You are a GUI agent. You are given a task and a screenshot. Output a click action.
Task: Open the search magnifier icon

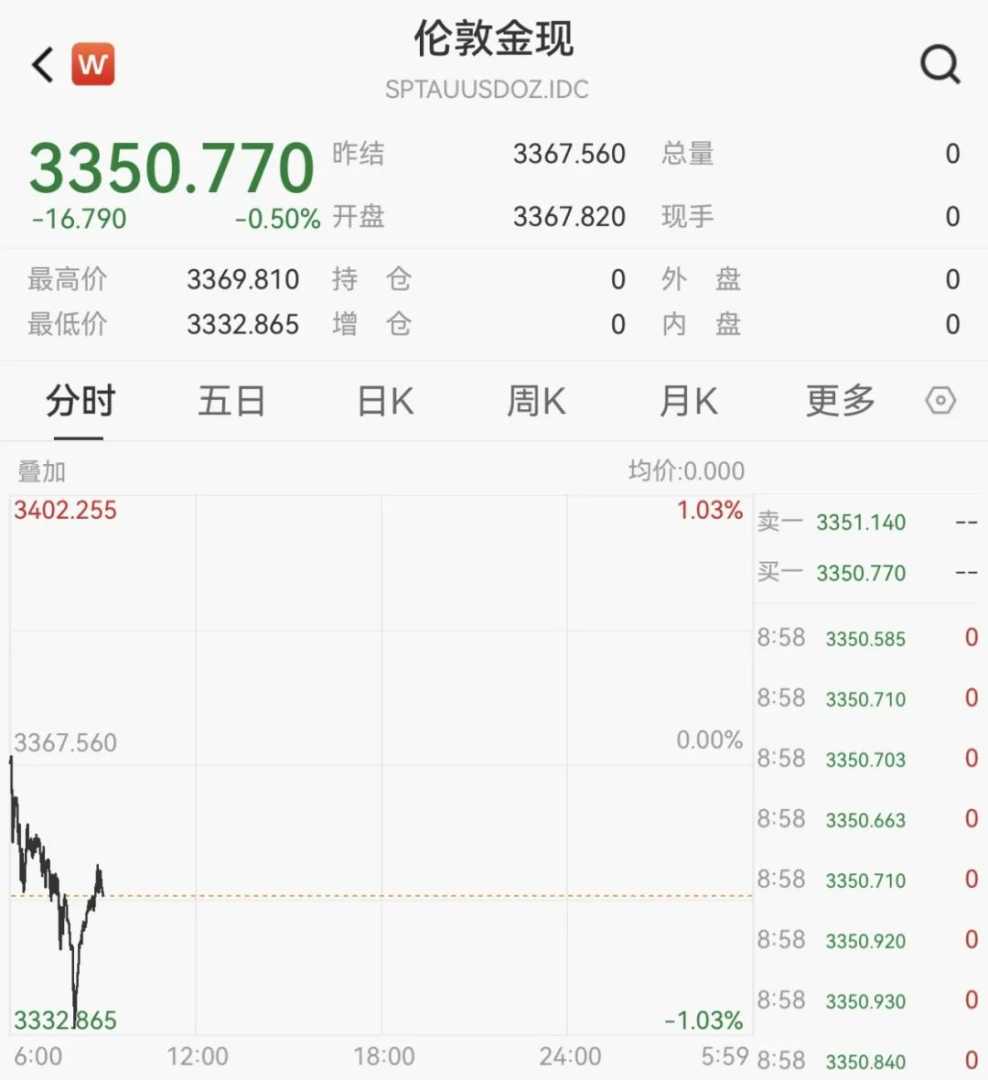click(939, 65)
